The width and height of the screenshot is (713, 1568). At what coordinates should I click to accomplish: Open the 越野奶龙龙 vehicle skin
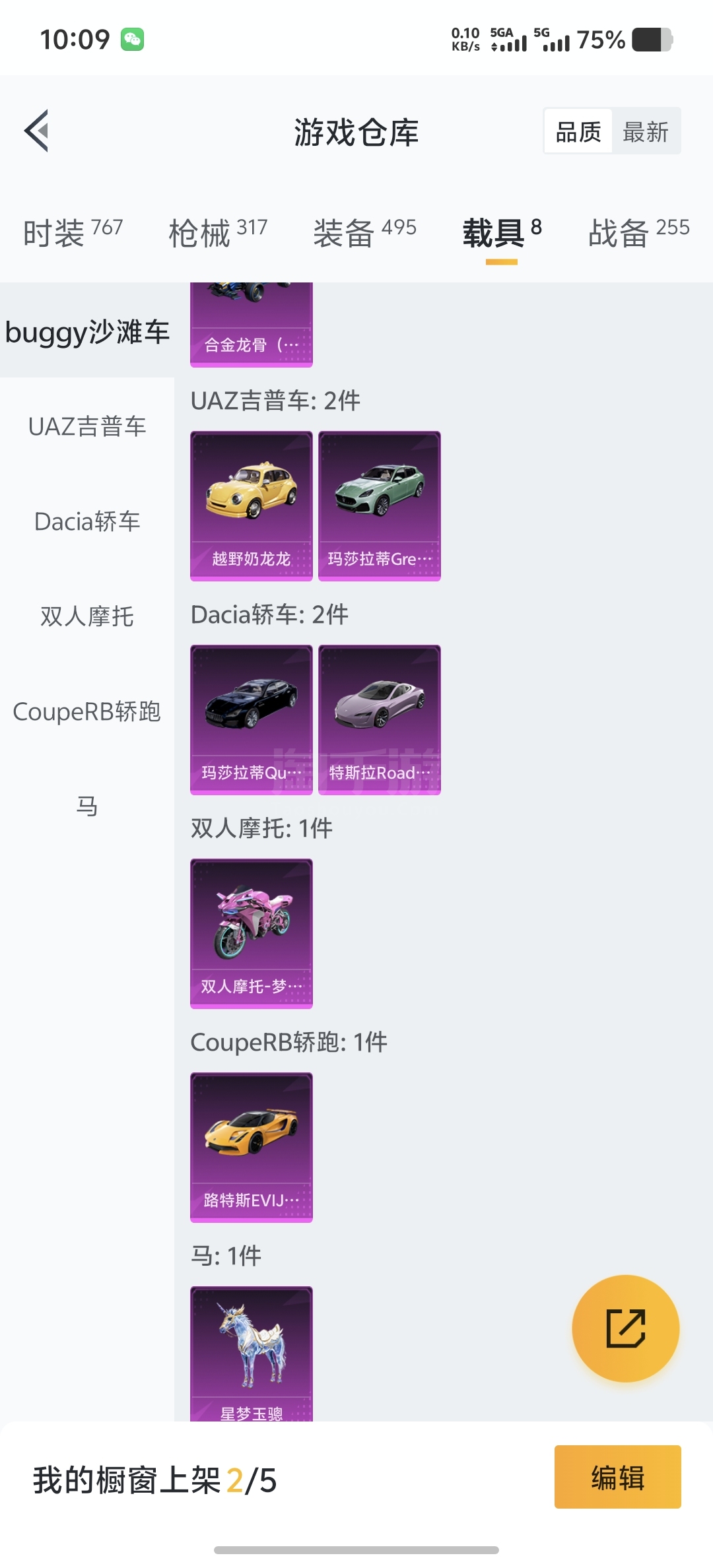click(251, 506)
